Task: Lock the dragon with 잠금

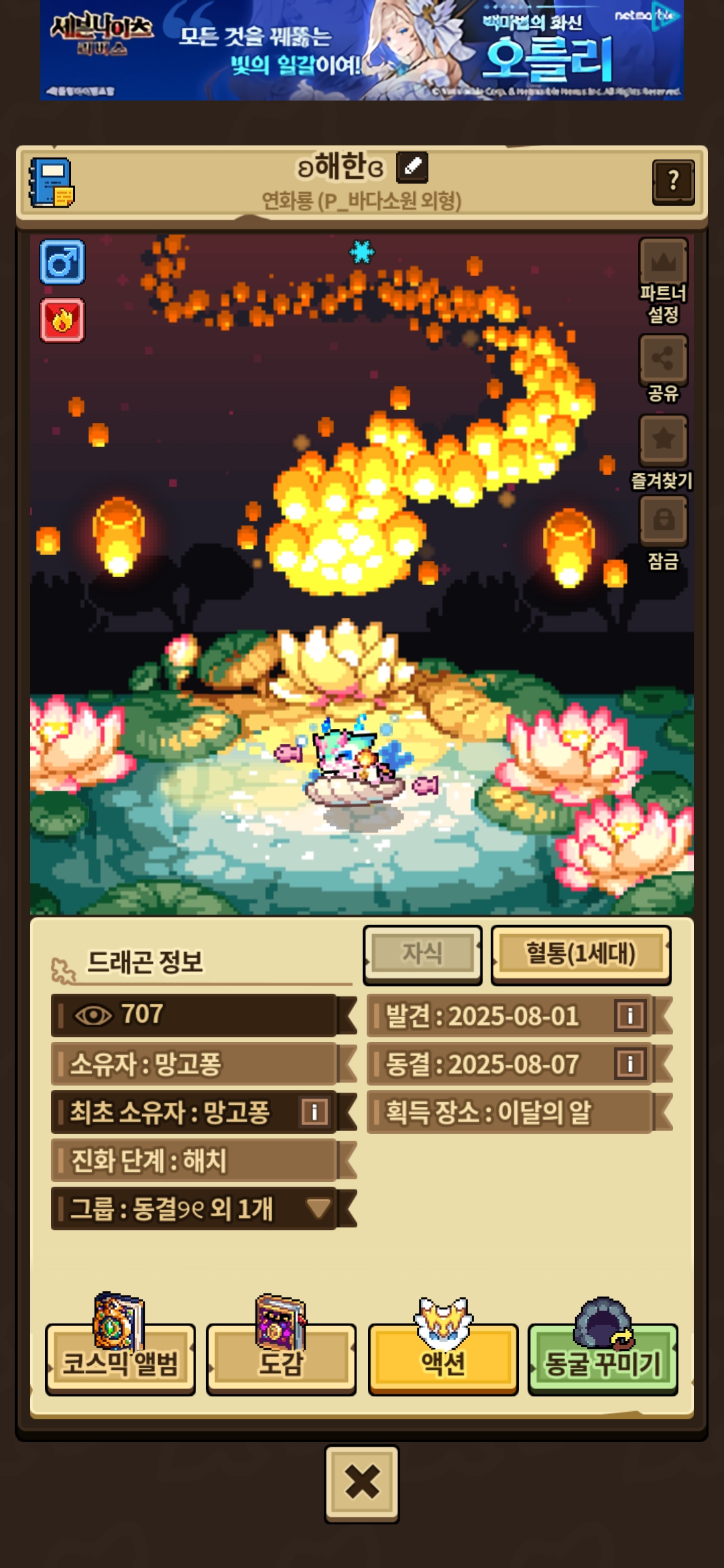Action: (663, 521)
